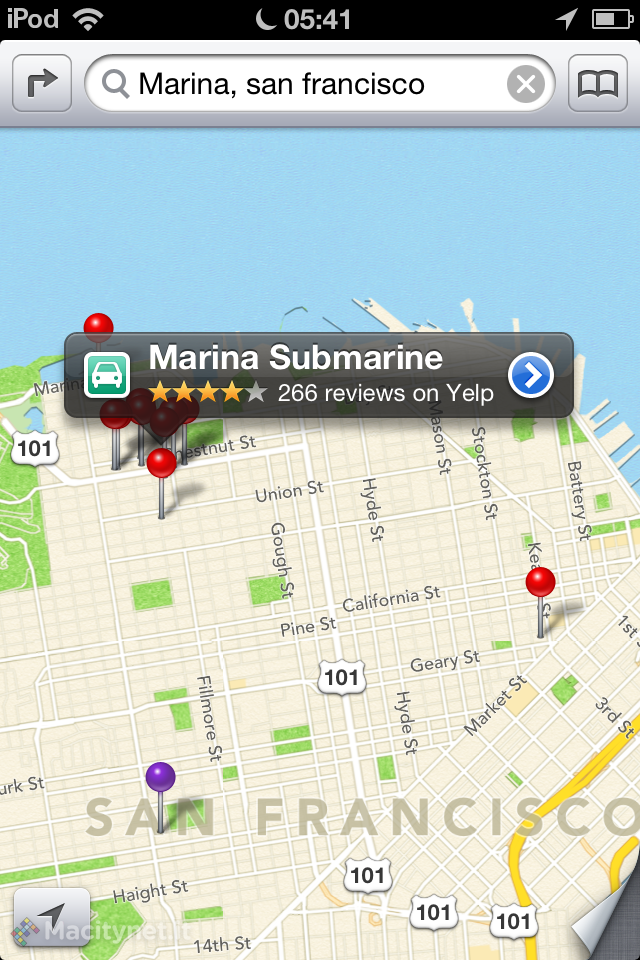Get driving directions to Marina Submarine
Image resolution: width=640 pixels, height=960 pixels.
[106, 375]
